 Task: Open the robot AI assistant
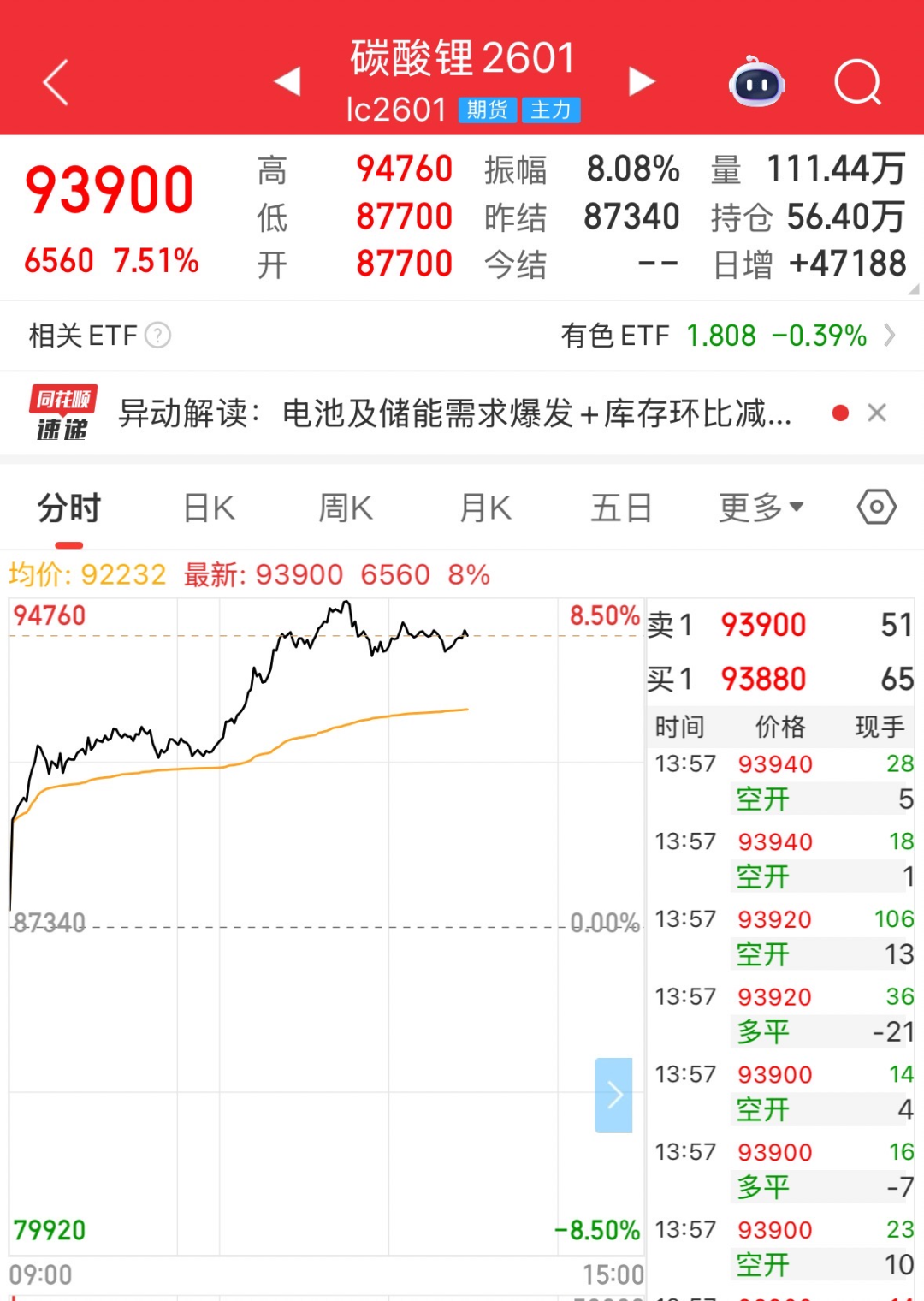click(x=756, y=82)
